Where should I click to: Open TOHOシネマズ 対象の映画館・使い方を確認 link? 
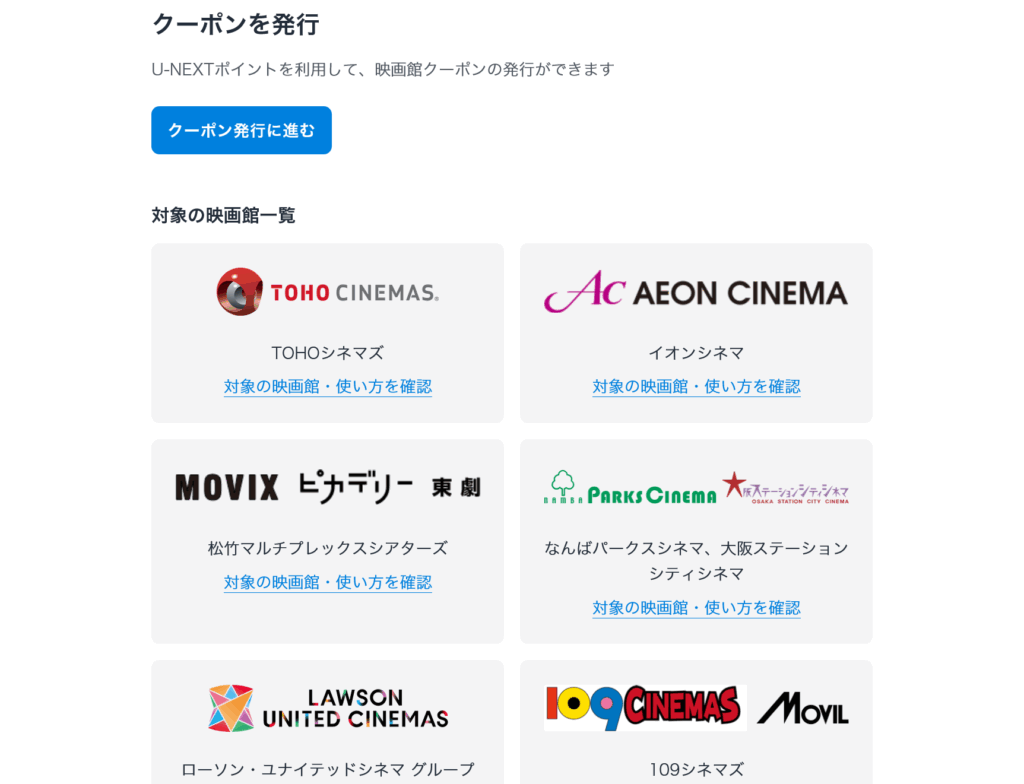tap(327, 387)
